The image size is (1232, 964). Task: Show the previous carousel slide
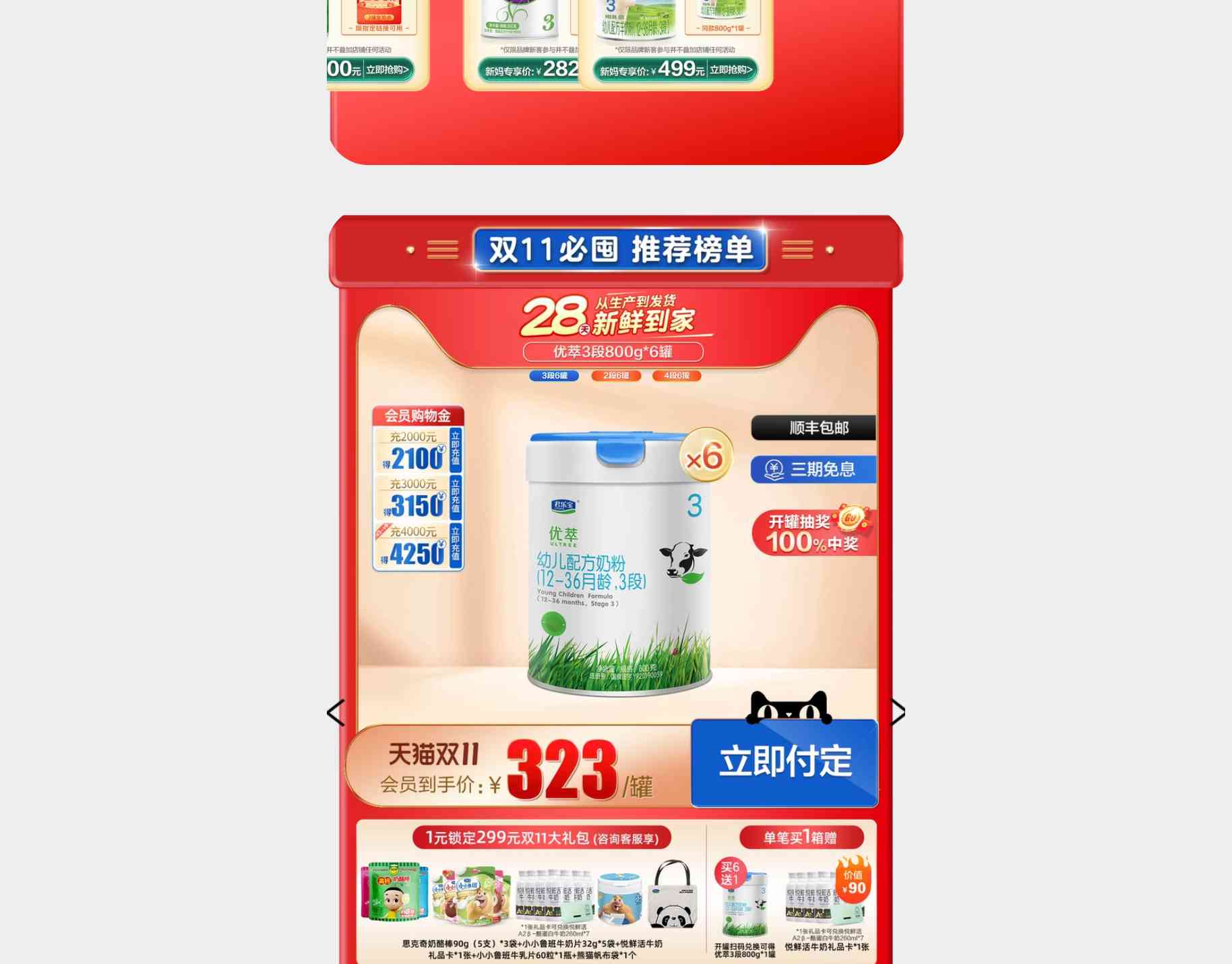pyautogui.click(x=336, y=713)
